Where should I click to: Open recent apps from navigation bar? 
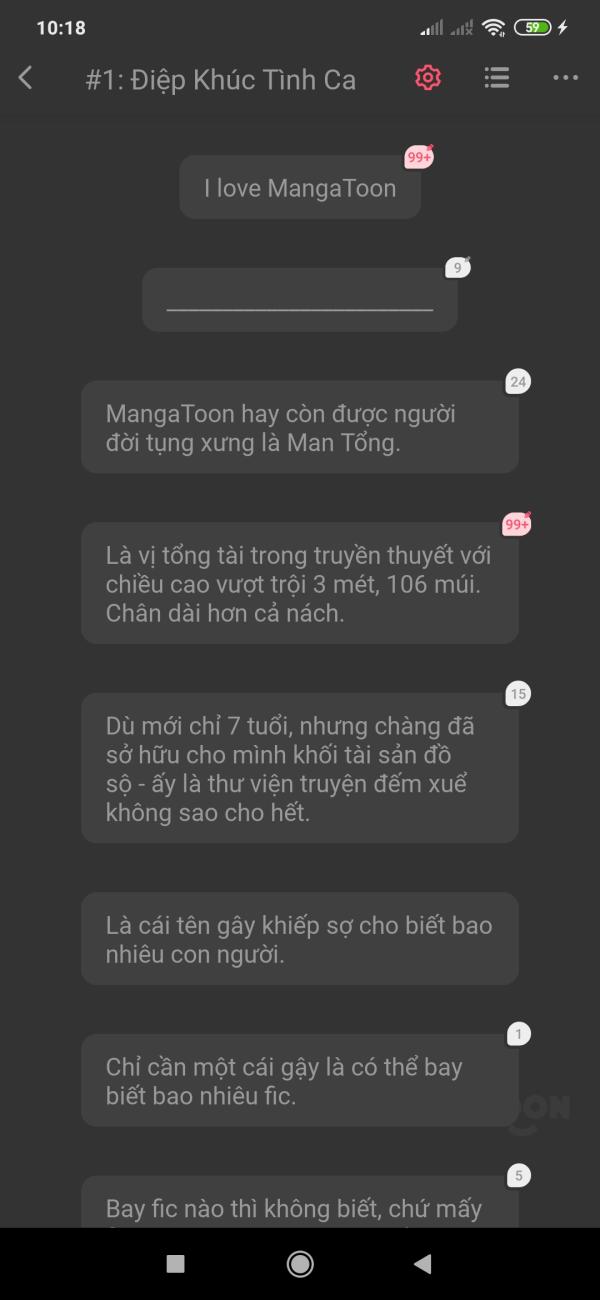click(176, 1264)
